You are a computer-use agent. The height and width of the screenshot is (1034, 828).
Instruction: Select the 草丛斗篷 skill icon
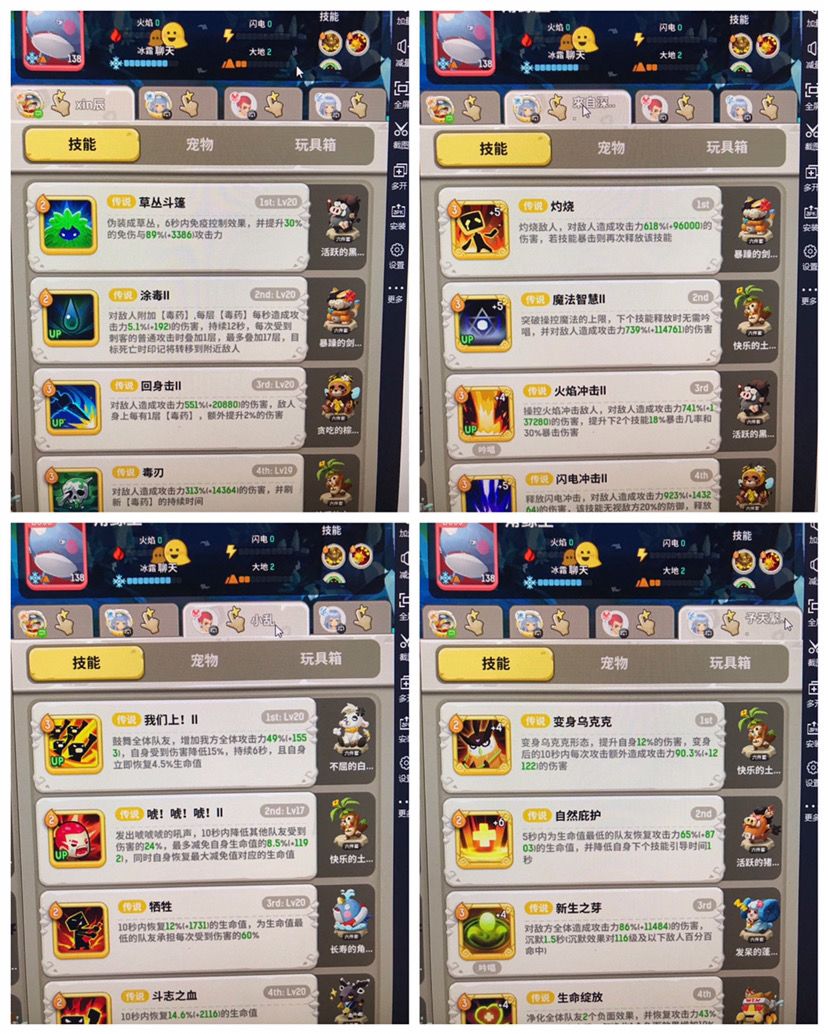(70, 222)
